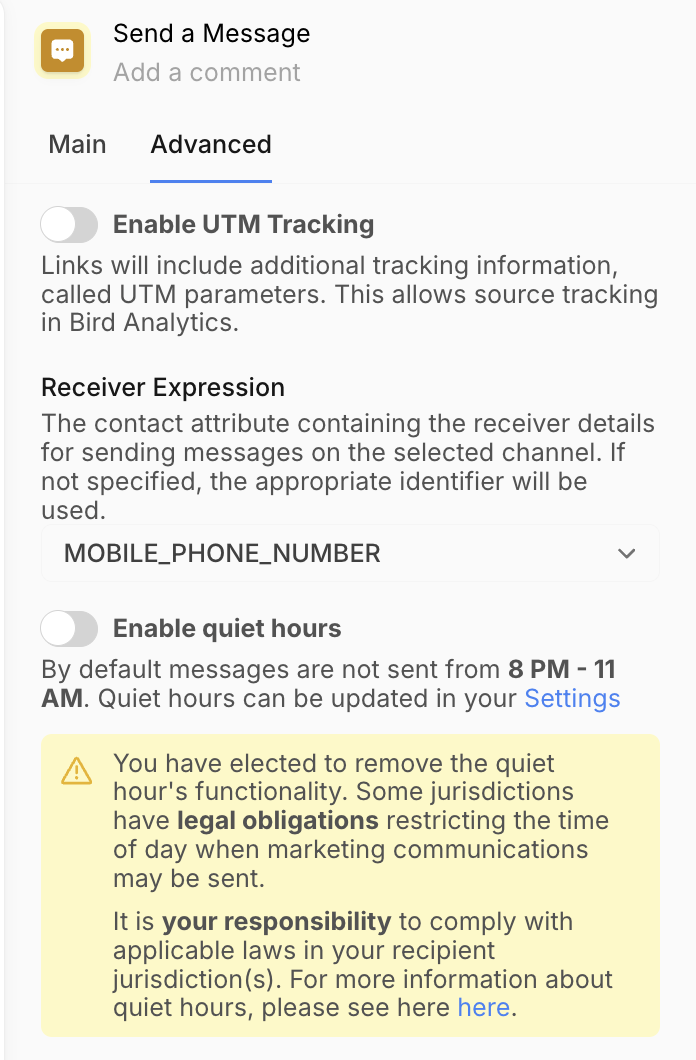
Task: Tap the Add a comment field
Action: (x=207, y=73)
